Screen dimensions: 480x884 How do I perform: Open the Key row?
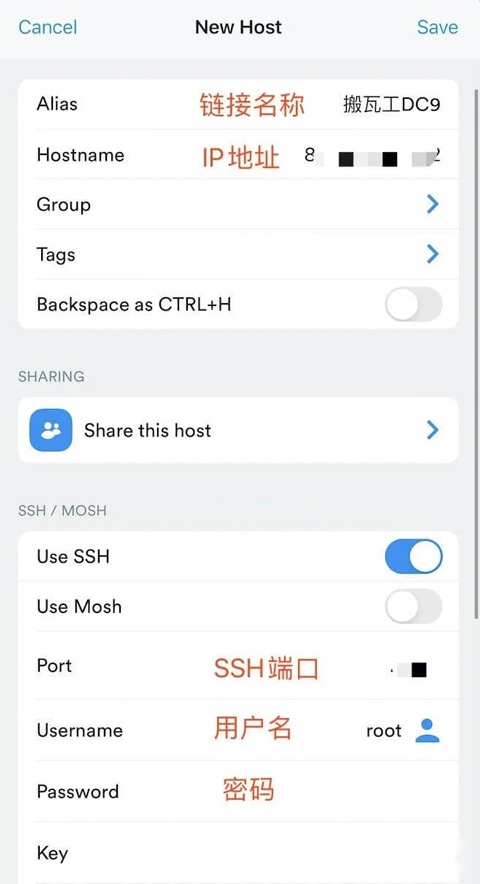click(x=238, y=853)
